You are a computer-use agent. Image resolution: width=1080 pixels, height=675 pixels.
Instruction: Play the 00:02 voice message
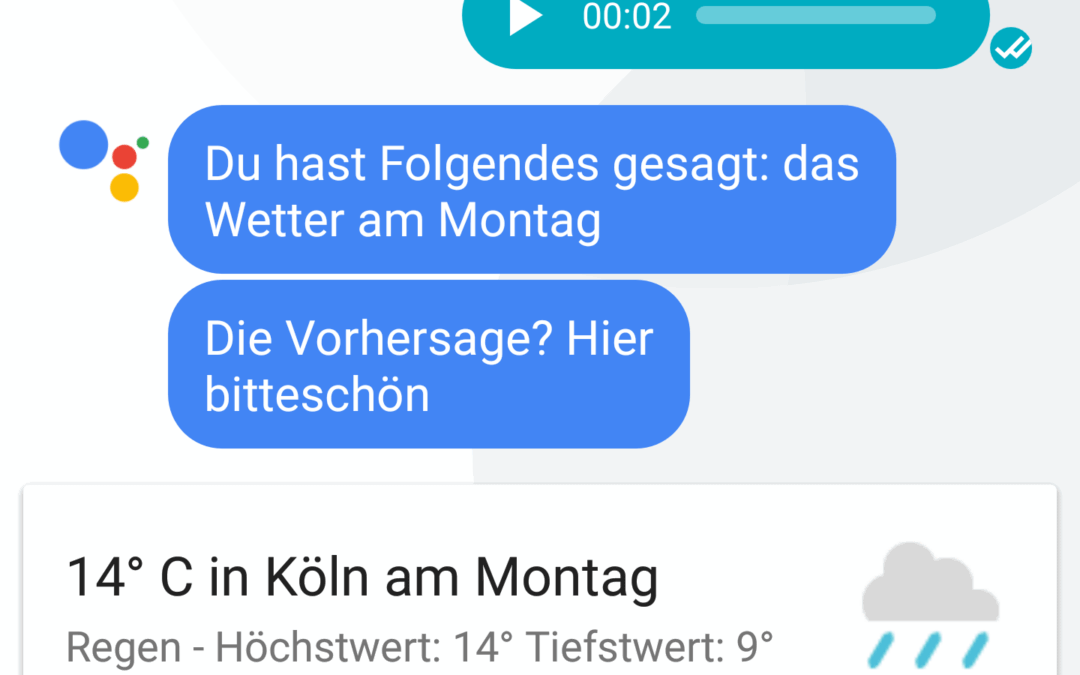pos(524,16)
